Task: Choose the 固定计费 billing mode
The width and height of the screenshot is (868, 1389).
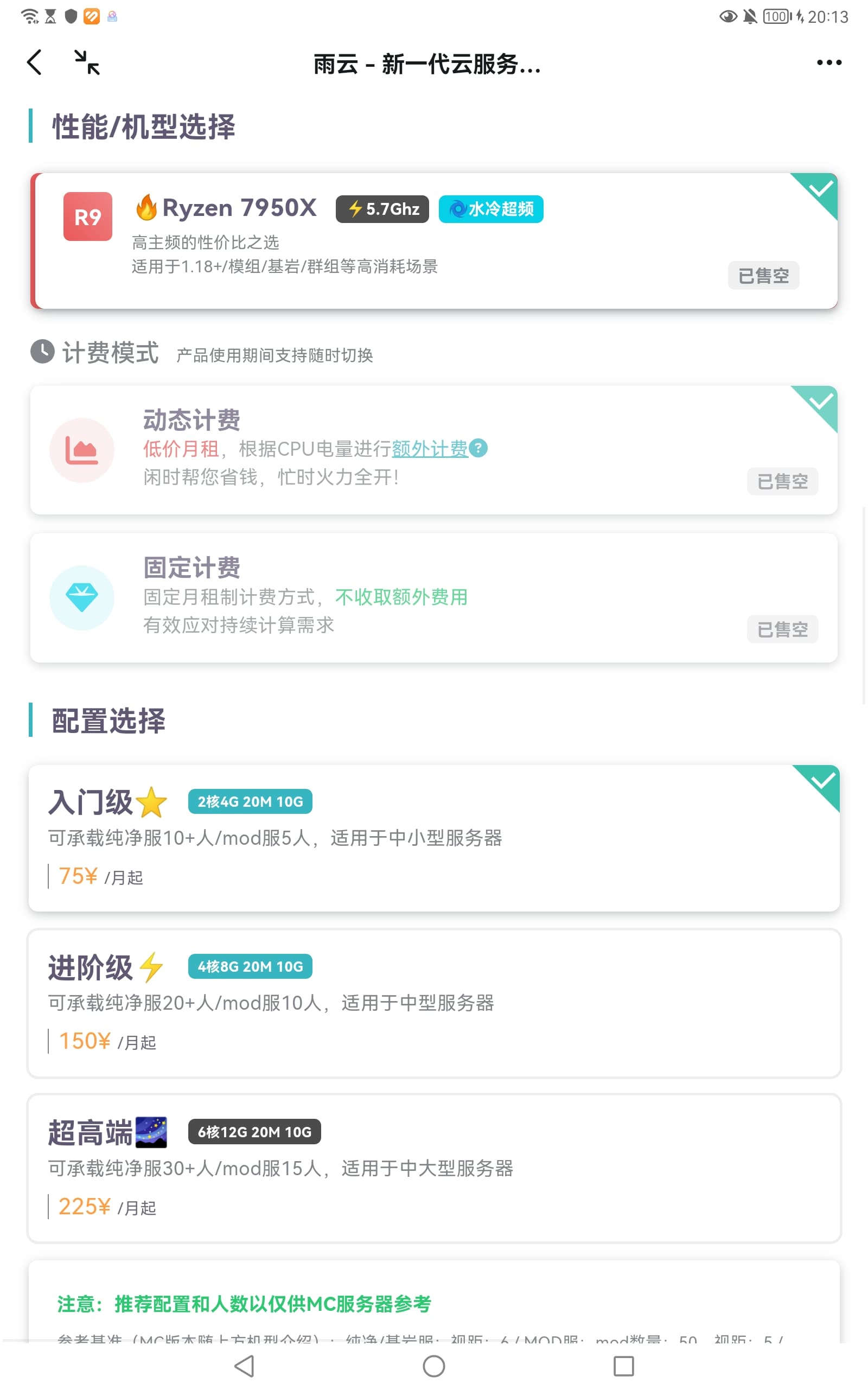Action: coord(434,597)
